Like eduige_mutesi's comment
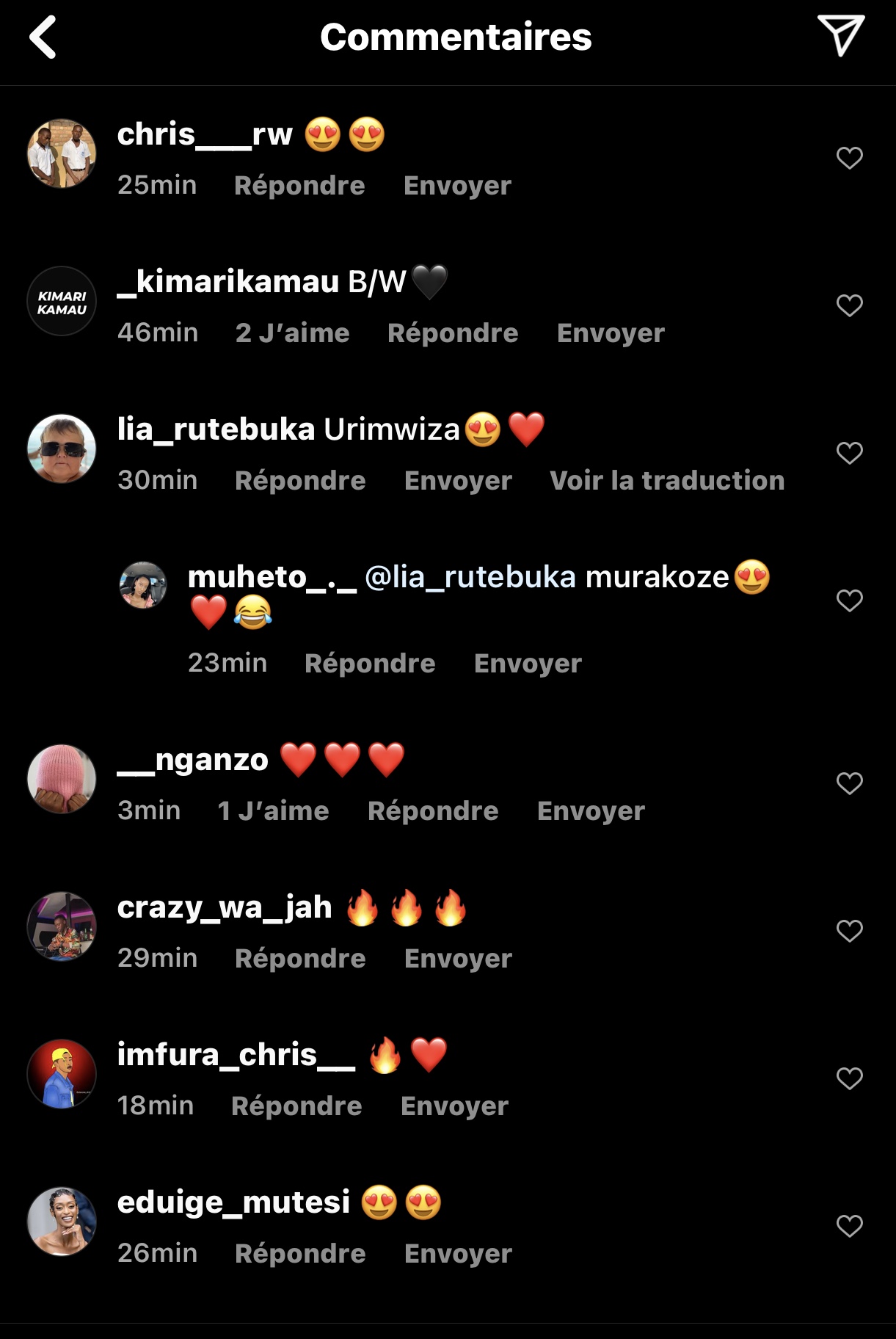 click(849, 1226)
